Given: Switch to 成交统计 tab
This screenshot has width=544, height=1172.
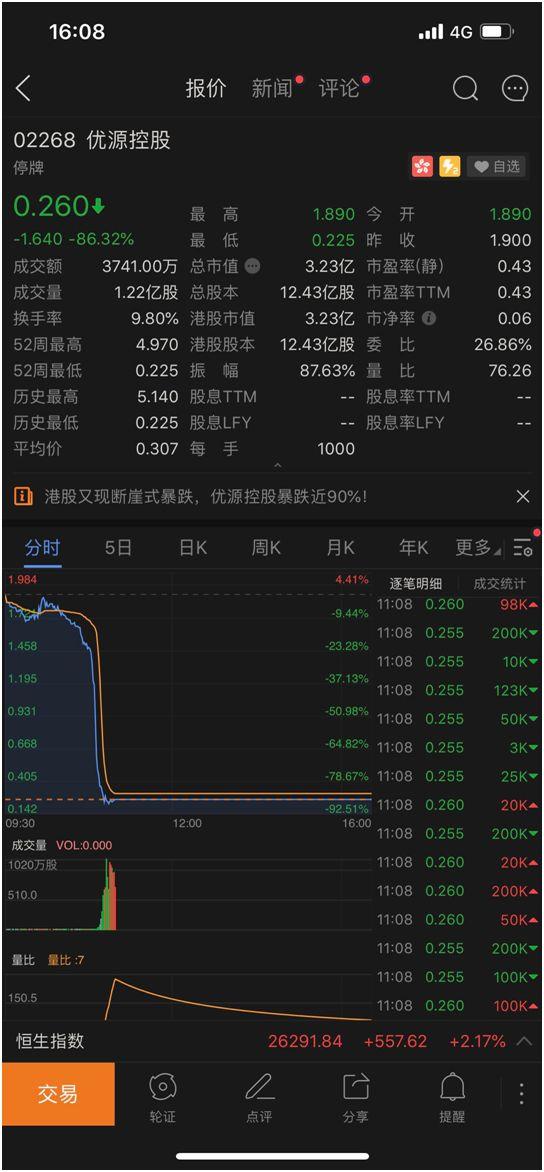Looking at the screenshot, I should pos(500,584).
